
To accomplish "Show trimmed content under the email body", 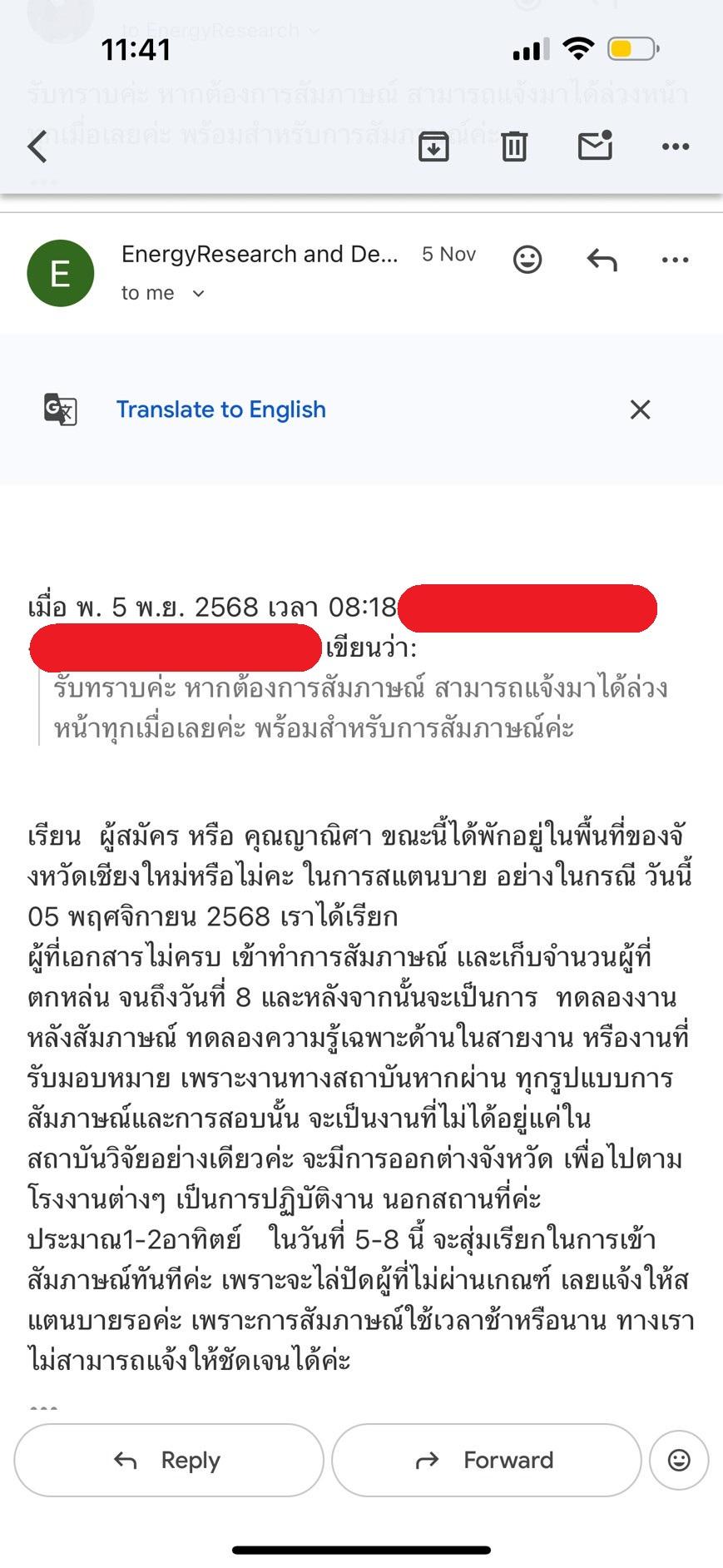I will click(43, 1407).
